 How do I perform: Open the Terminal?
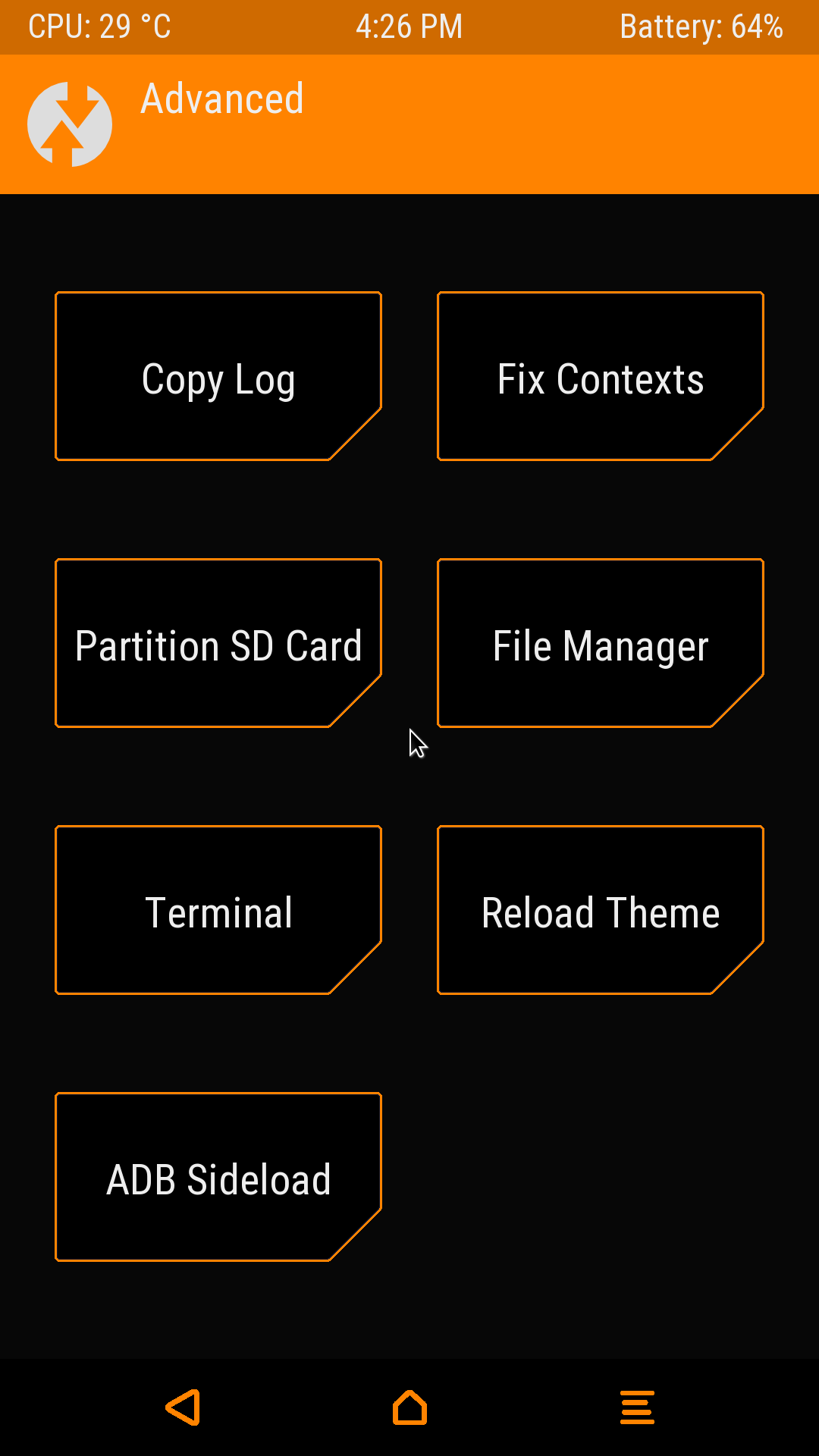click(x=218, y=911)
